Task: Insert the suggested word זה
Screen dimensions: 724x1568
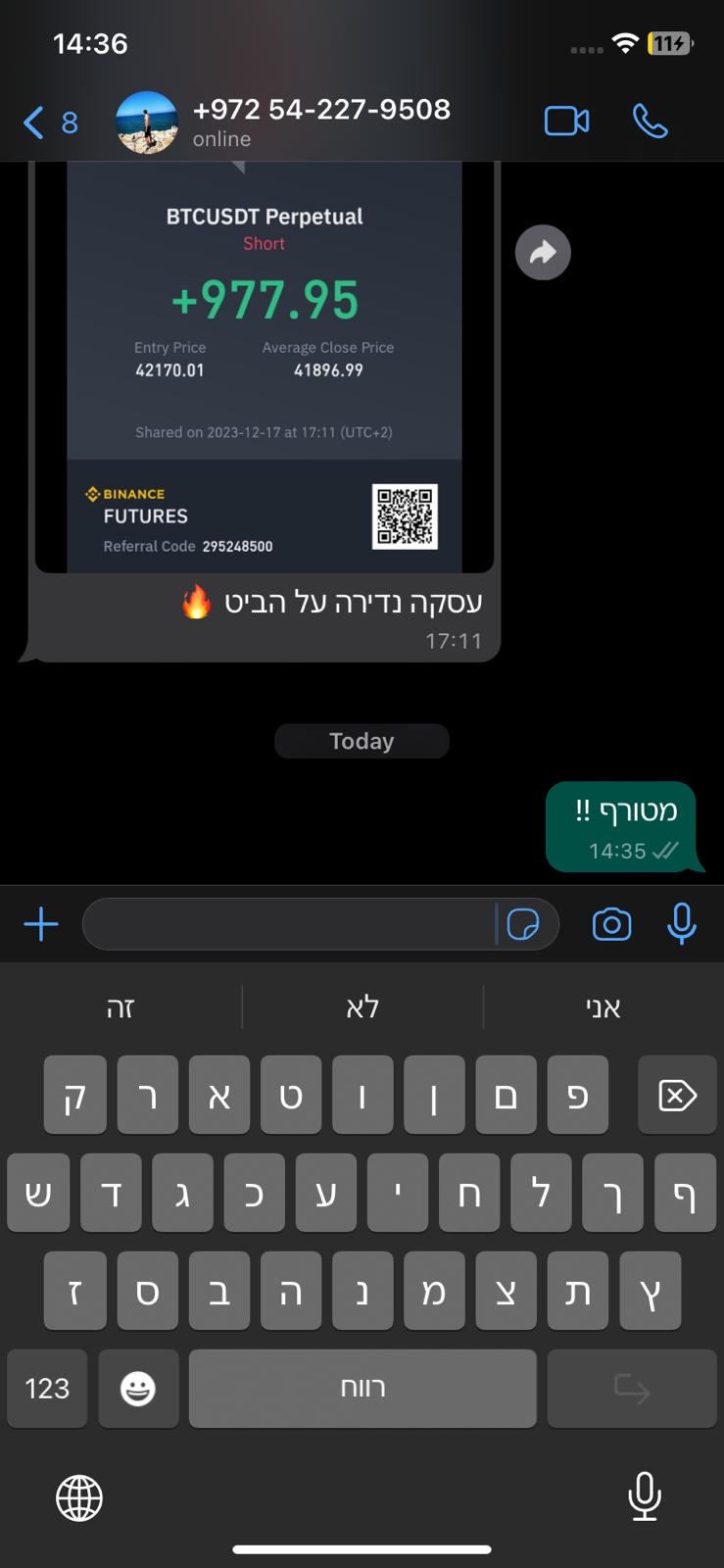Action: point(121,1007)
